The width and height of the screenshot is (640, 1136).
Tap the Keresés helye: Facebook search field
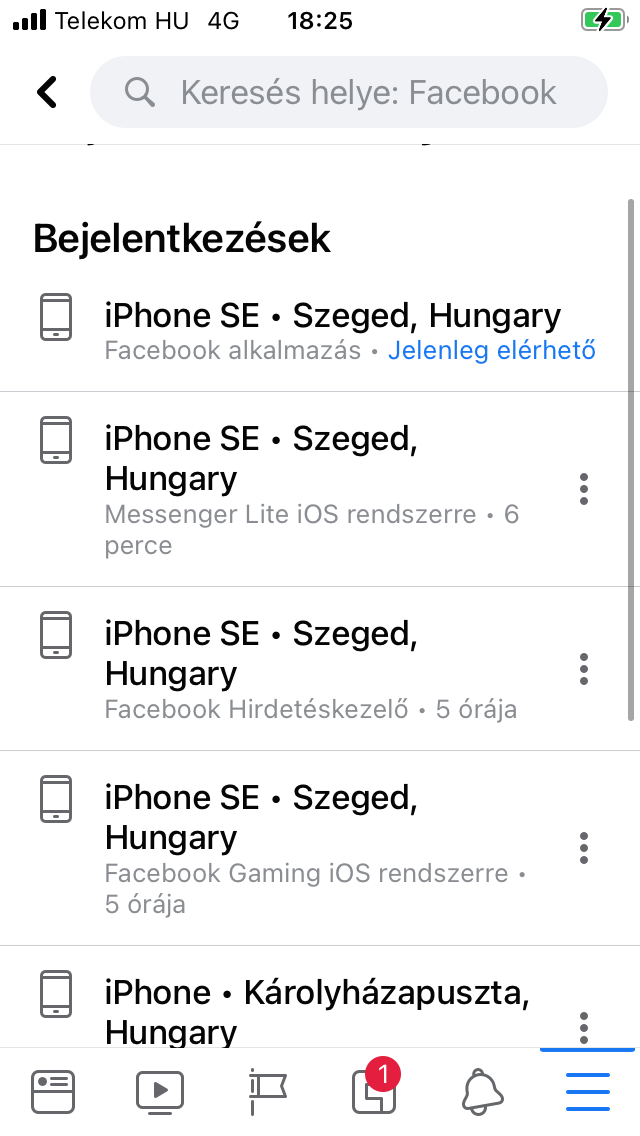[x=349, y=92]
